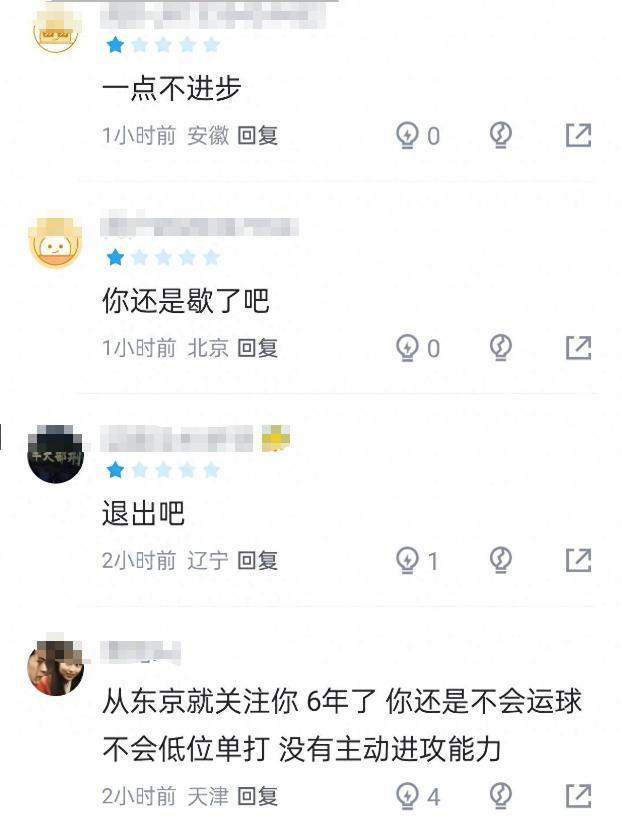This screenshot has height=821, width=622.
Task: Reply to the Tianjin comment about 东京
Action: click(x=257, y=797)
